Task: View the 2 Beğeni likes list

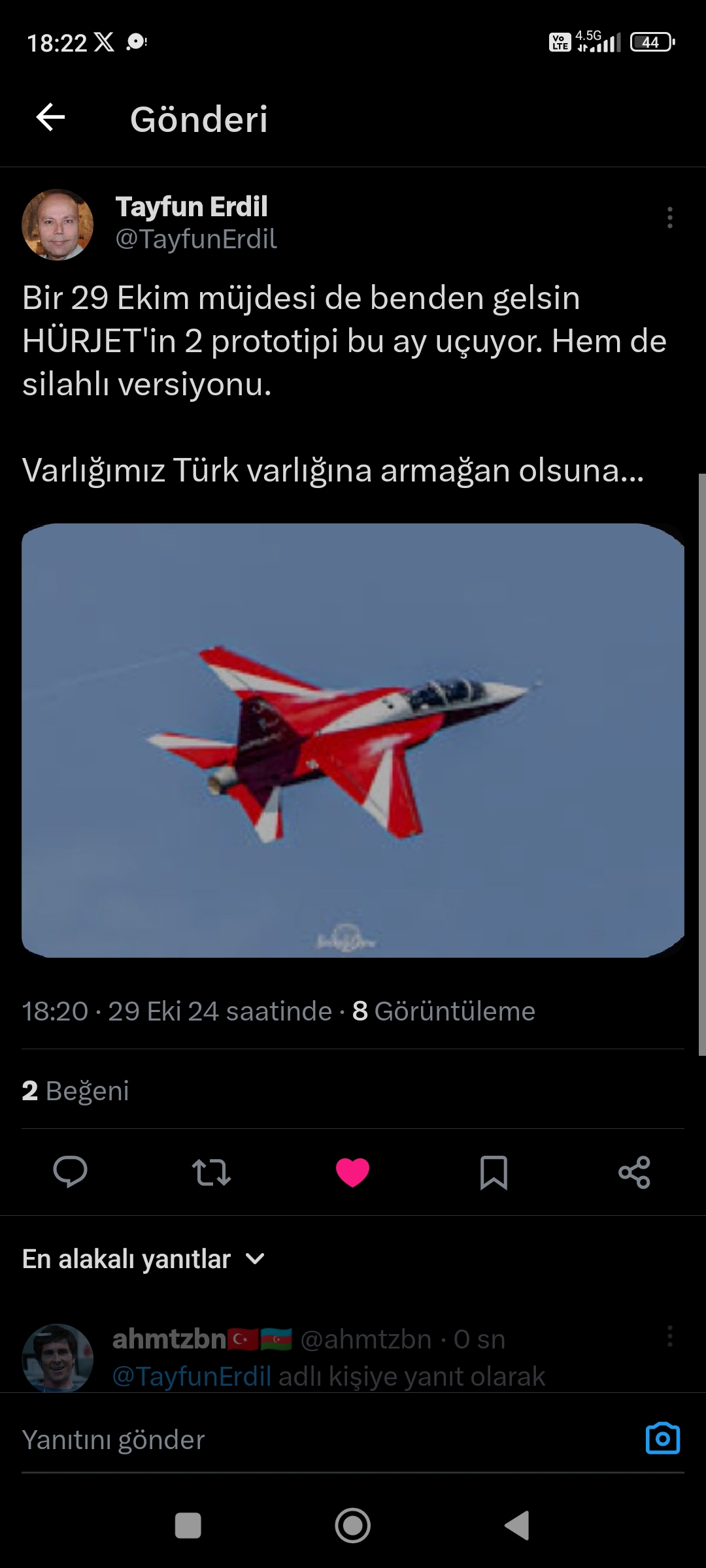Action: tap(76, 1090)
